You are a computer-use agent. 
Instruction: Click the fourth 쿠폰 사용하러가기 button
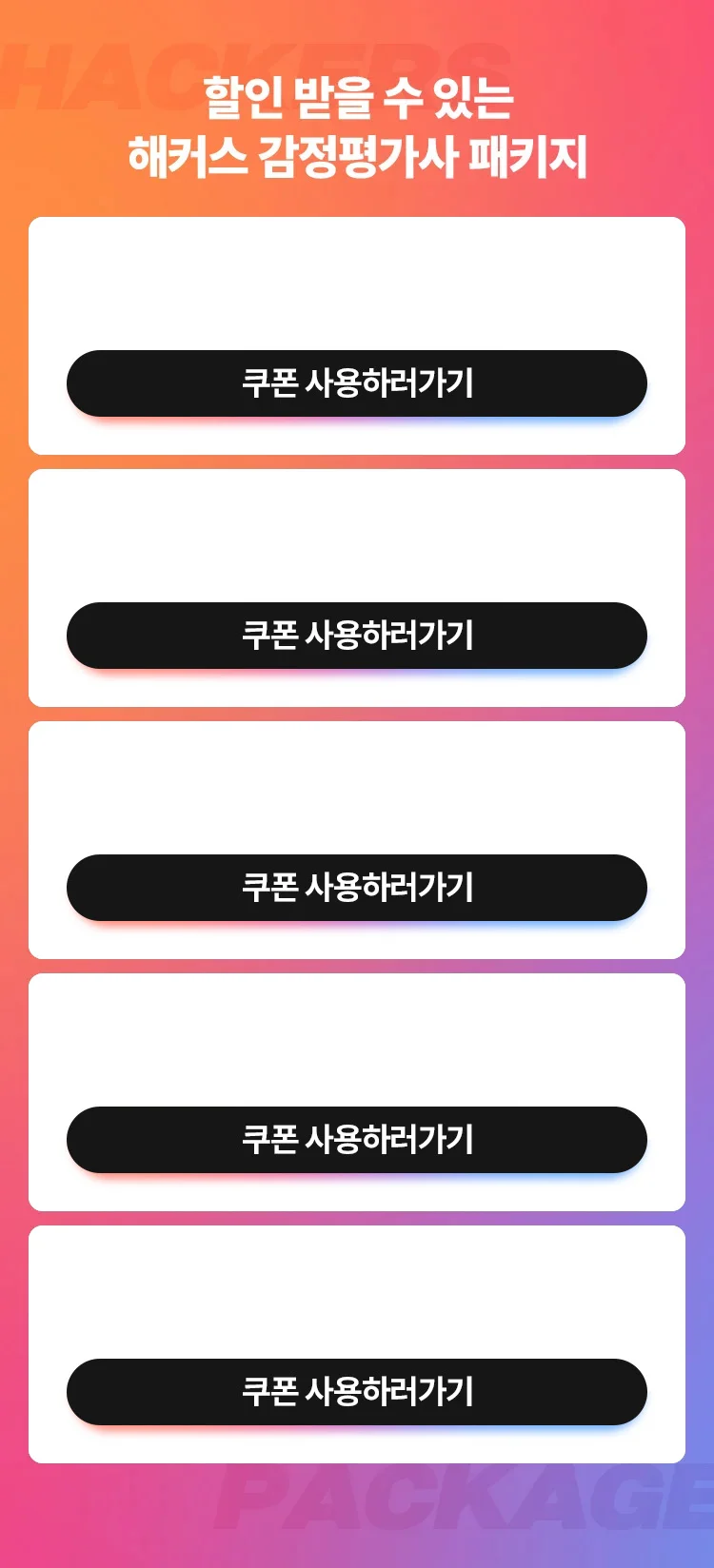(357, 1138)
